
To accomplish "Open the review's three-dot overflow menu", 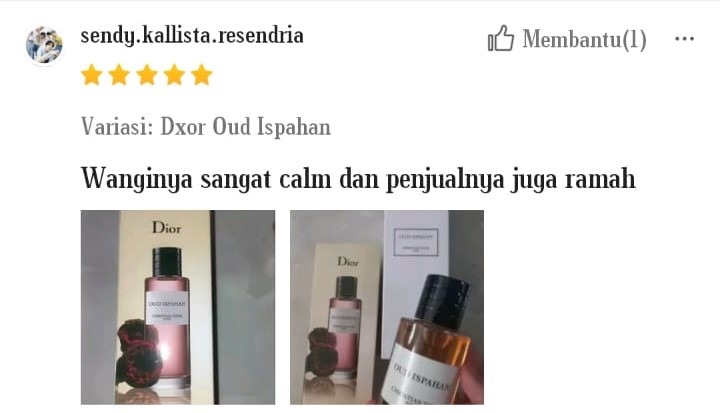I will (x=684, y=40).
